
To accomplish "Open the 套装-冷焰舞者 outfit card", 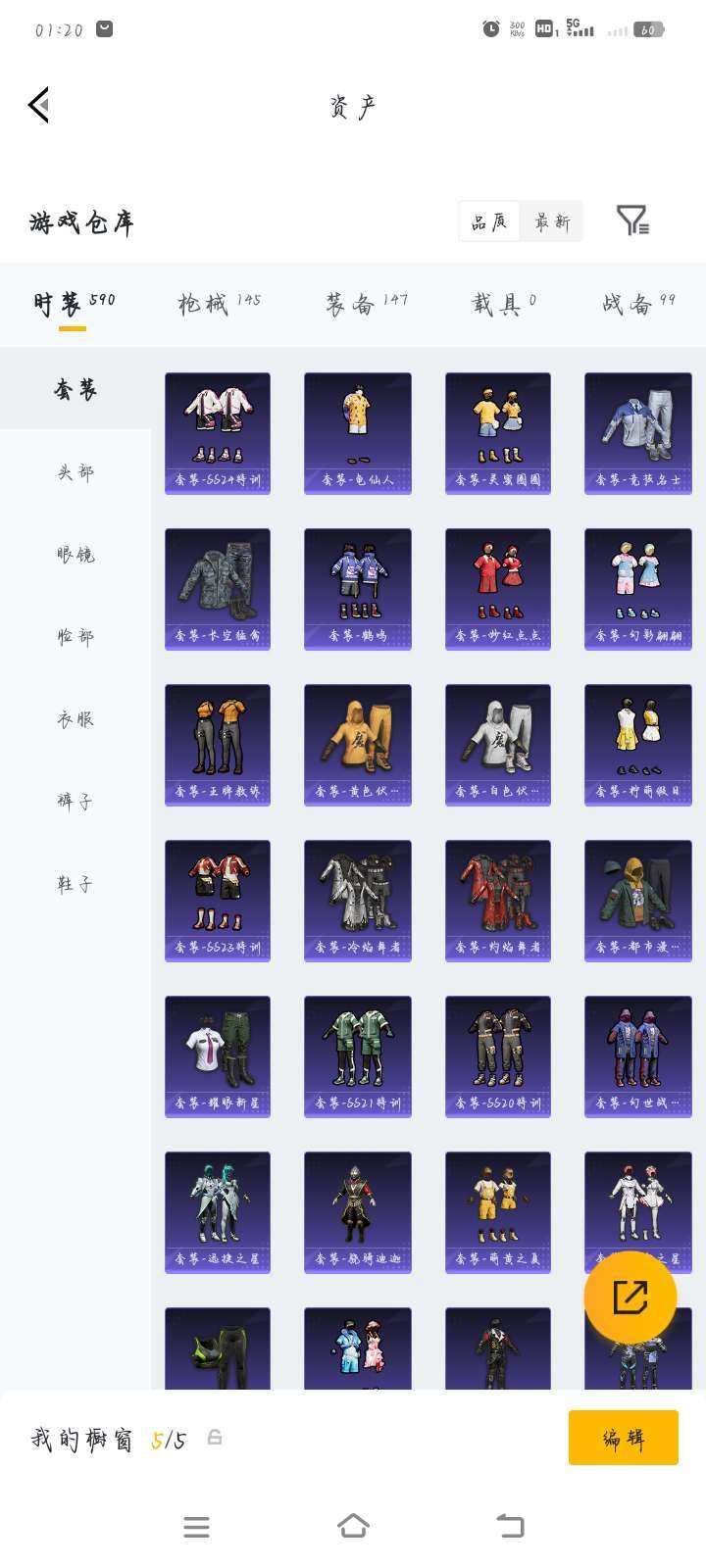I will 357,900.
